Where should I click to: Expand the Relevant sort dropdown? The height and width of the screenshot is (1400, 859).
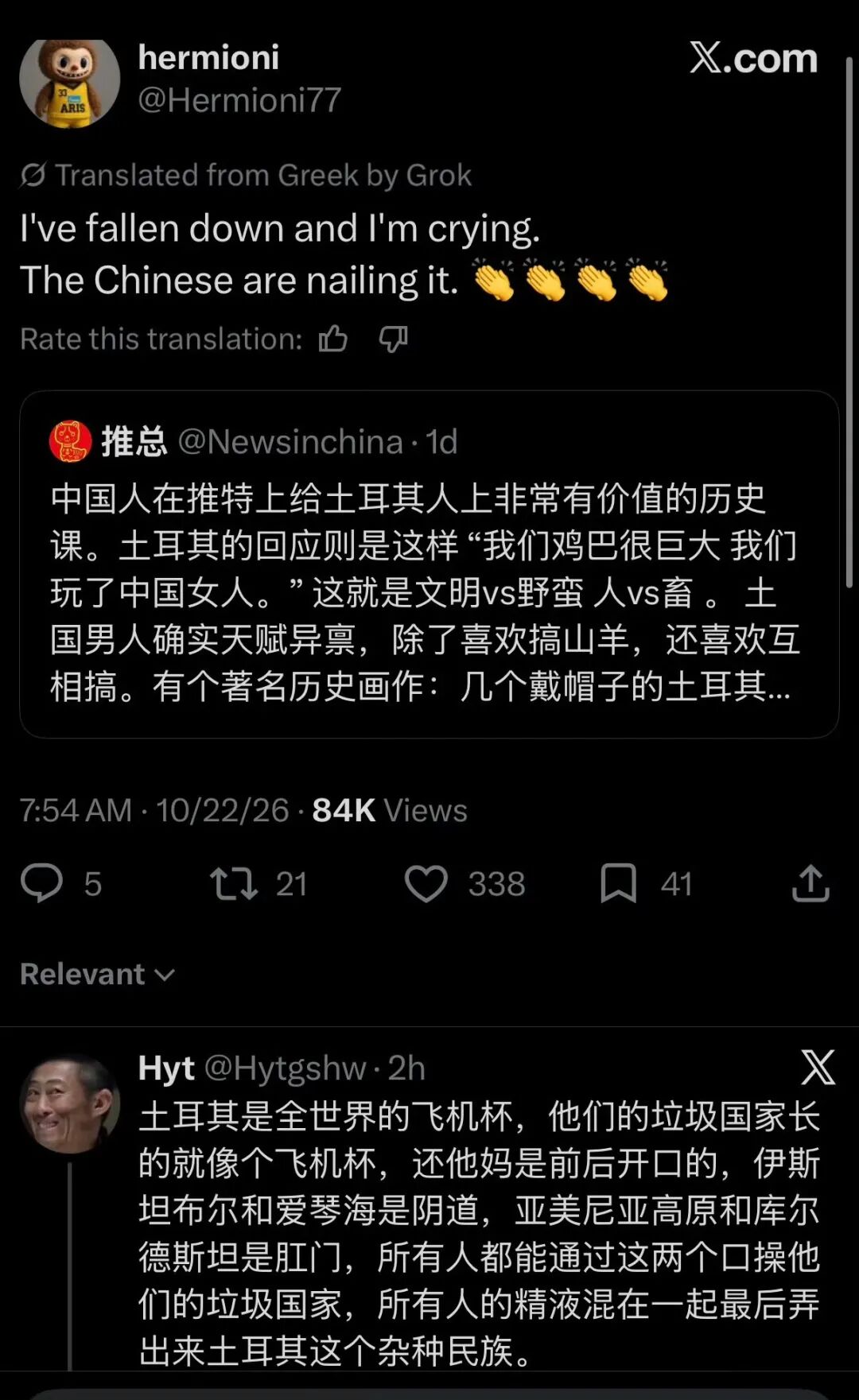(97, 974)
